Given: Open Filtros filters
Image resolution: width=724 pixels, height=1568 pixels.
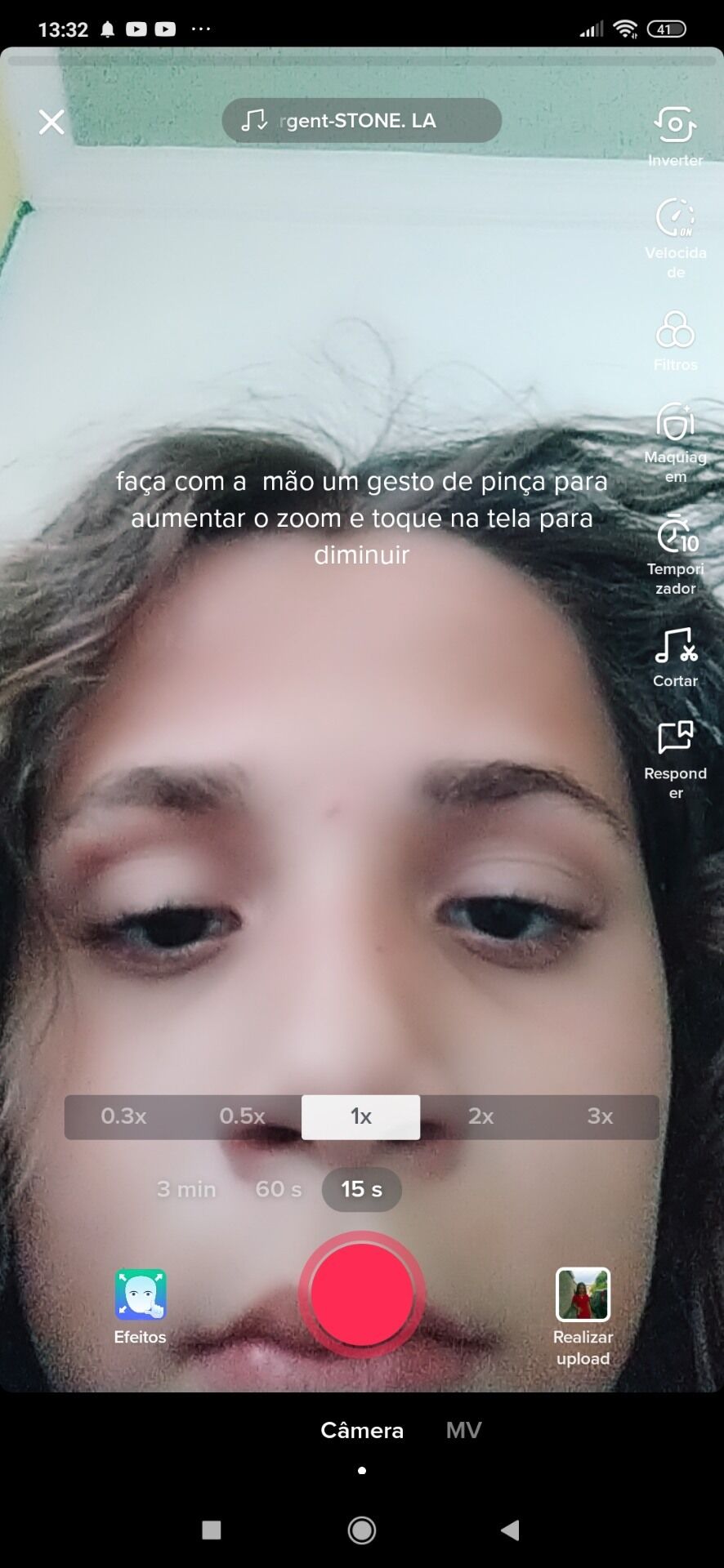Looking at the screenshot, I should (x=675, y=341).
